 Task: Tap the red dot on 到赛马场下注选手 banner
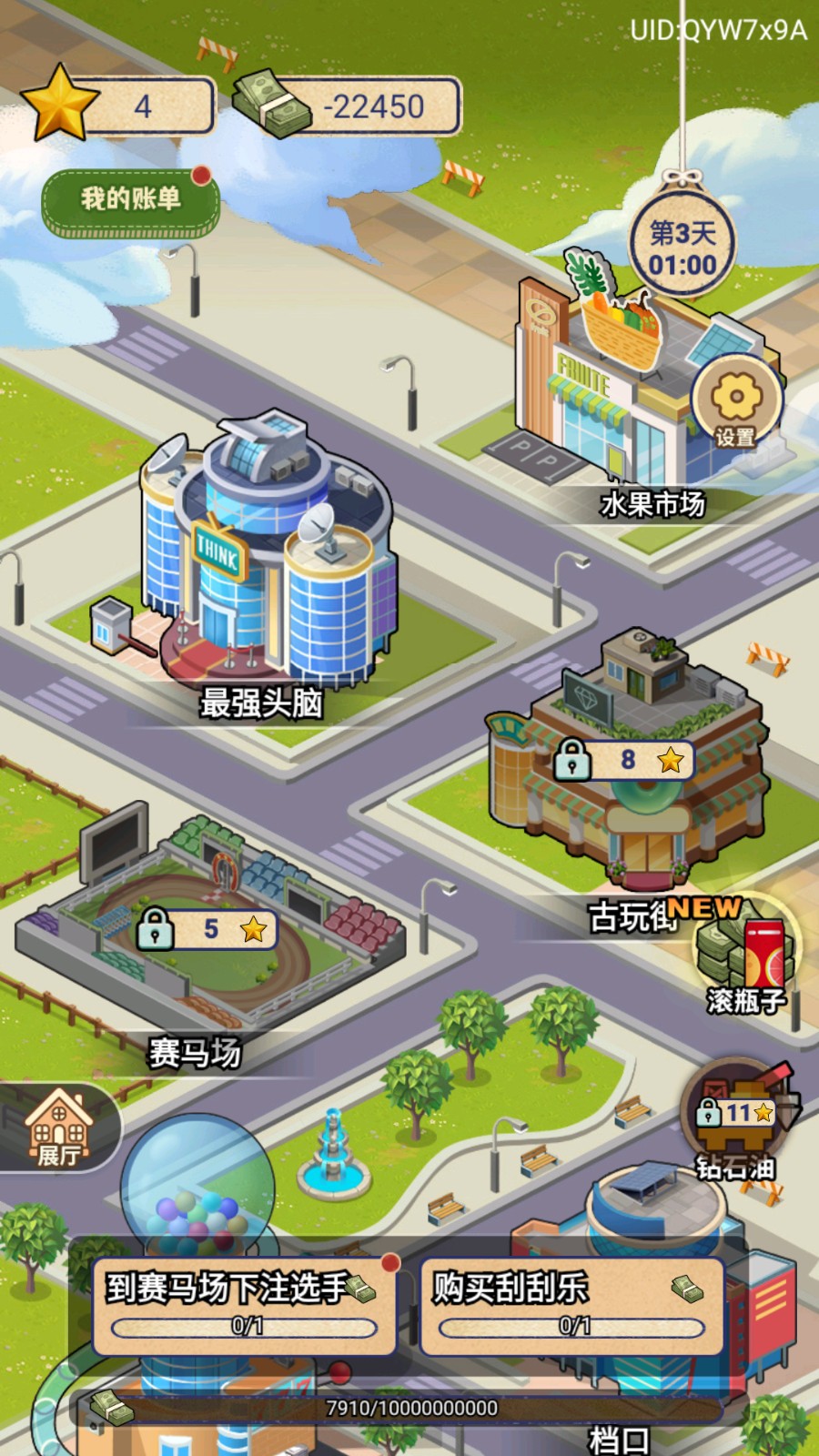pyautogui.click(x=391, y=1263)
